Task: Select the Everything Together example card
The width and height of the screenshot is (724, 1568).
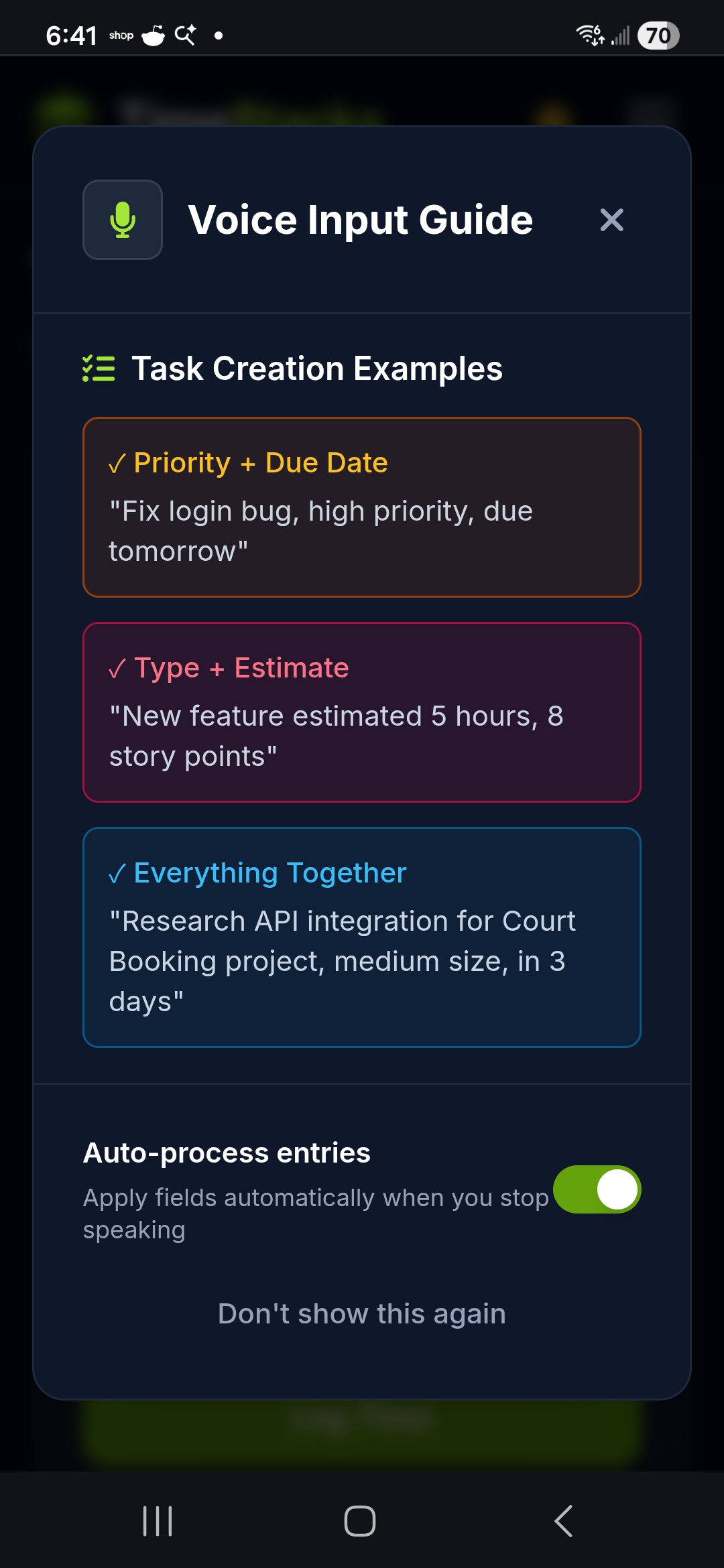Action: coord(362,938)
